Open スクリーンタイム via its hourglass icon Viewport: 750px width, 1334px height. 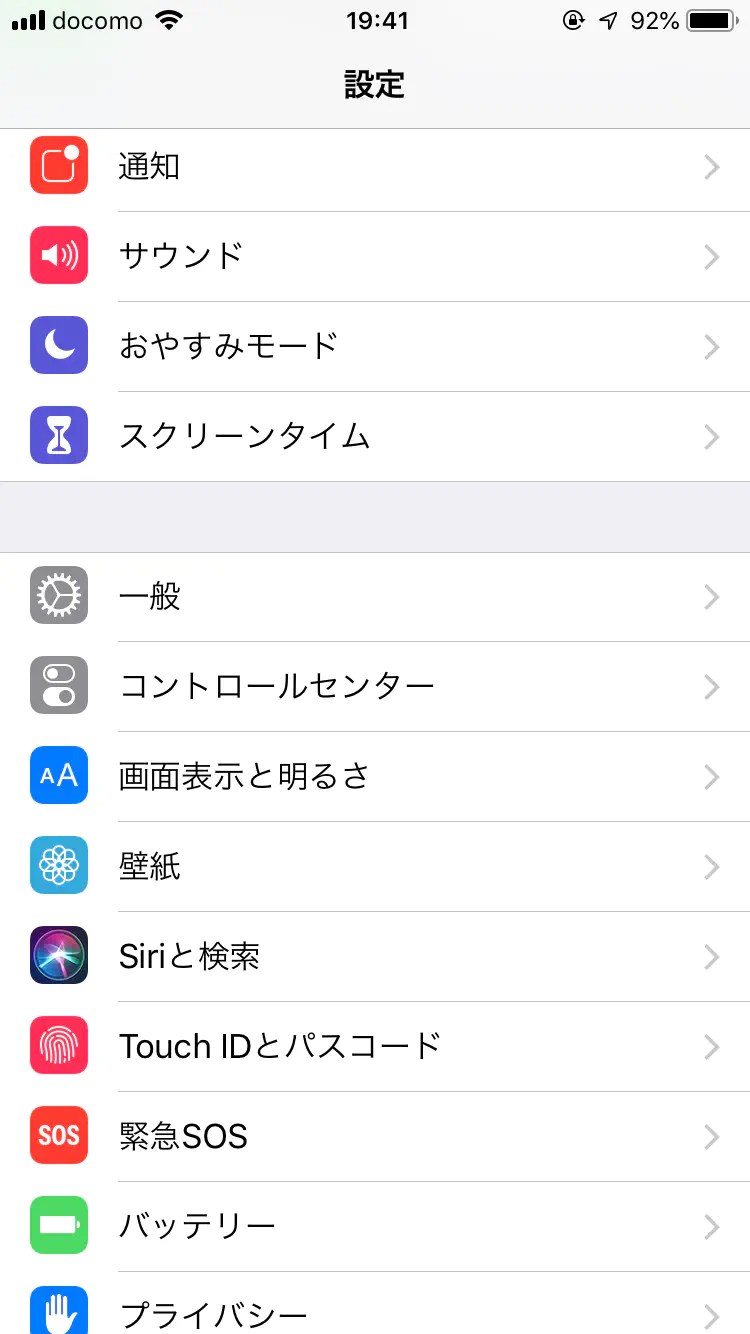[58, 436]
